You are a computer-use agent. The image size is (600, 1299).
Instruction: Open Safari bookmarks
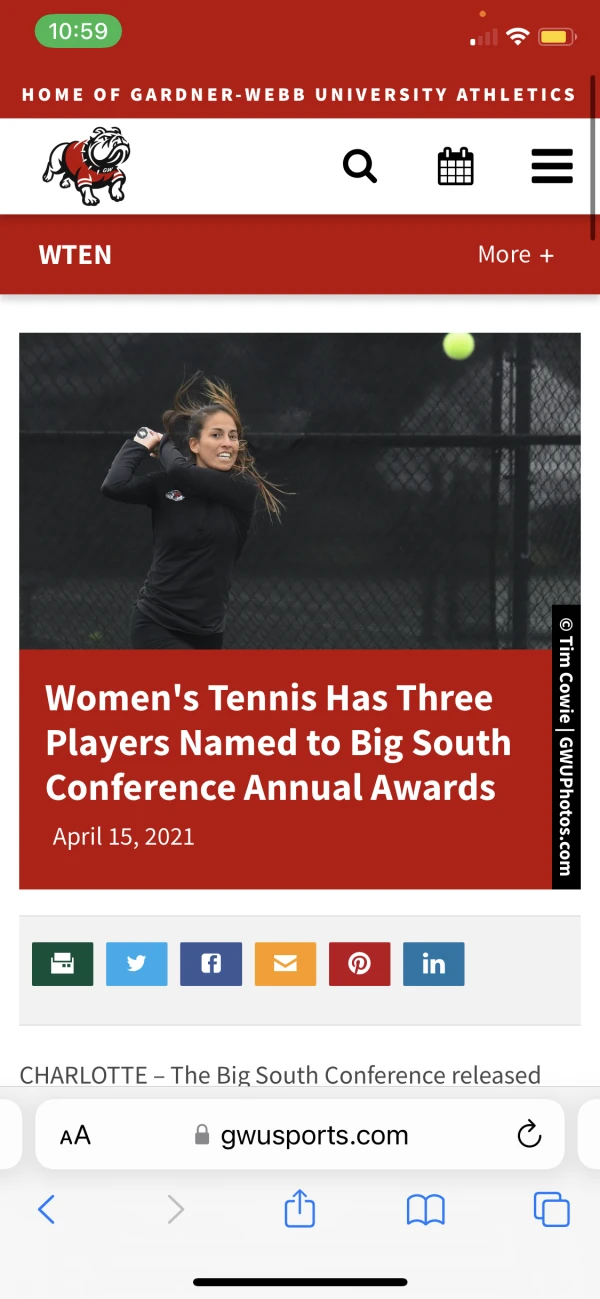426,1210
